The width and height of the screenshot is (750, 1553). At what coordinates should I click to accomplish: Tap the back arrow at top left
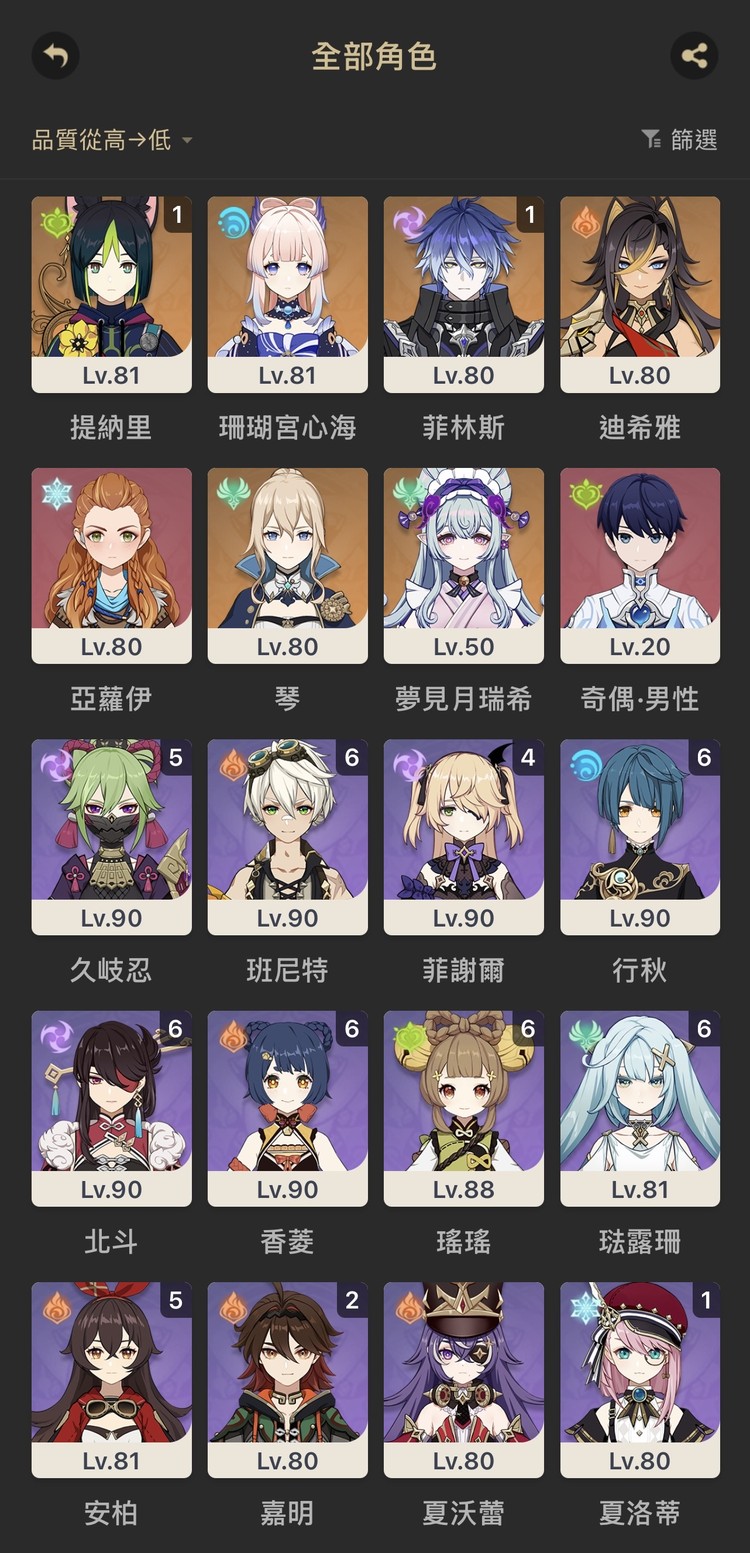point(55,56)
